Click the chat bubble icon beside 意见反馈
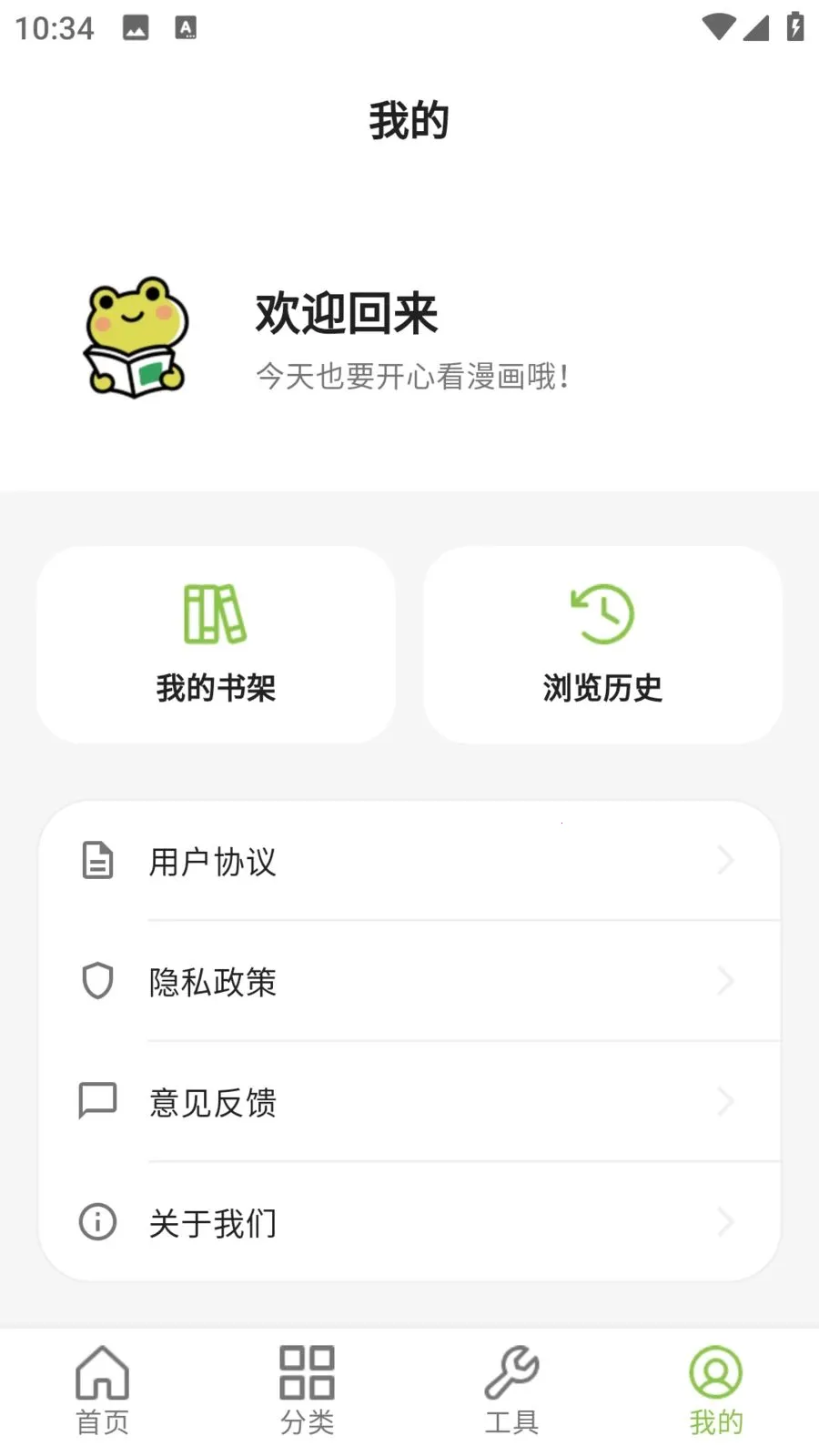The width and height of the screenshot is (819, 1456). [x=96, y=1101]
